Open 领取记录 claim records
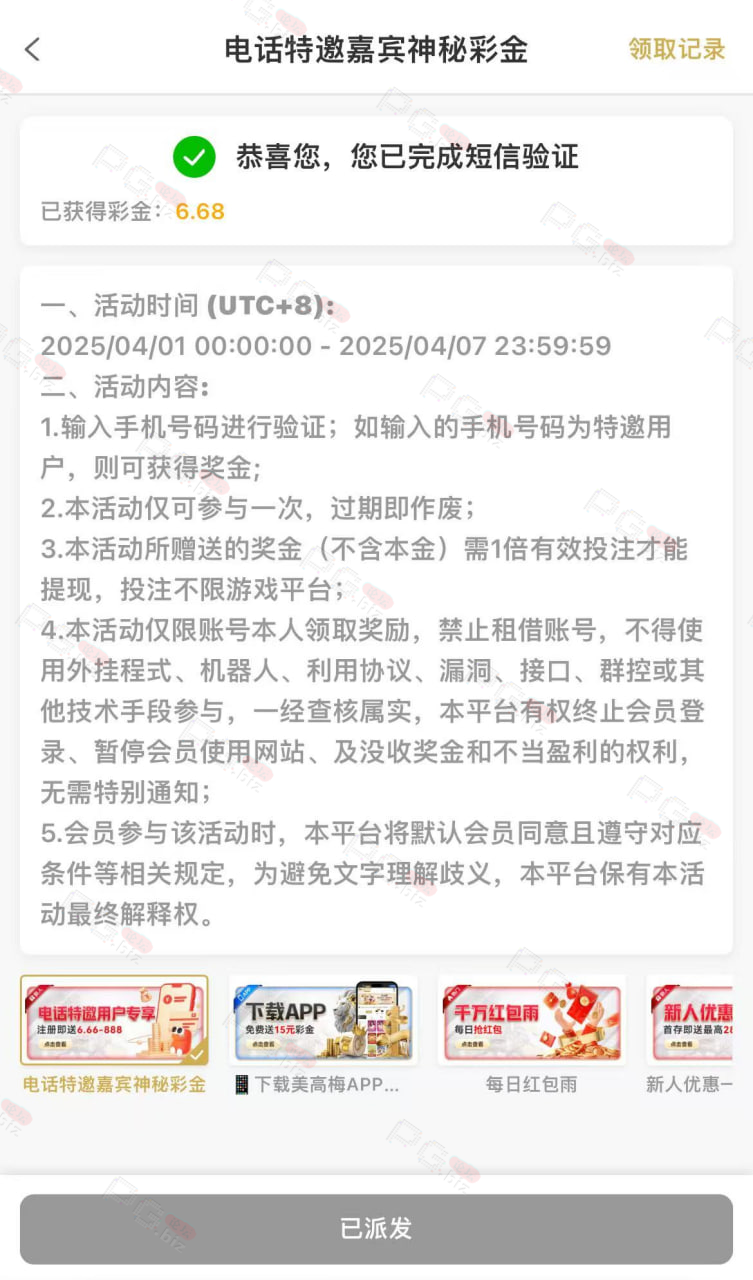This screenshot has width=753, height=1280. coord(677,49)
